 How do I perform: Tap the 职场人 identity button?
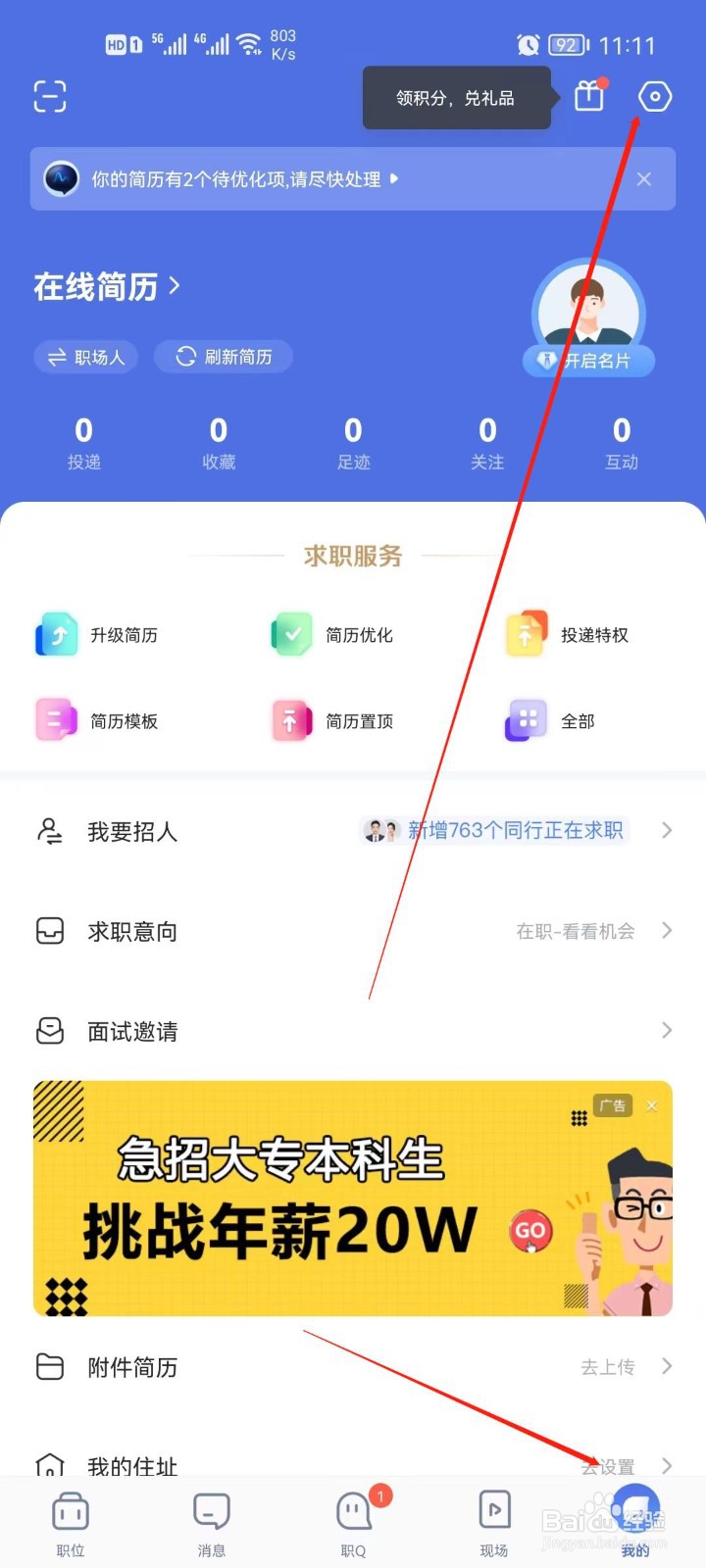pyautogui.click(x=85, y=357)
